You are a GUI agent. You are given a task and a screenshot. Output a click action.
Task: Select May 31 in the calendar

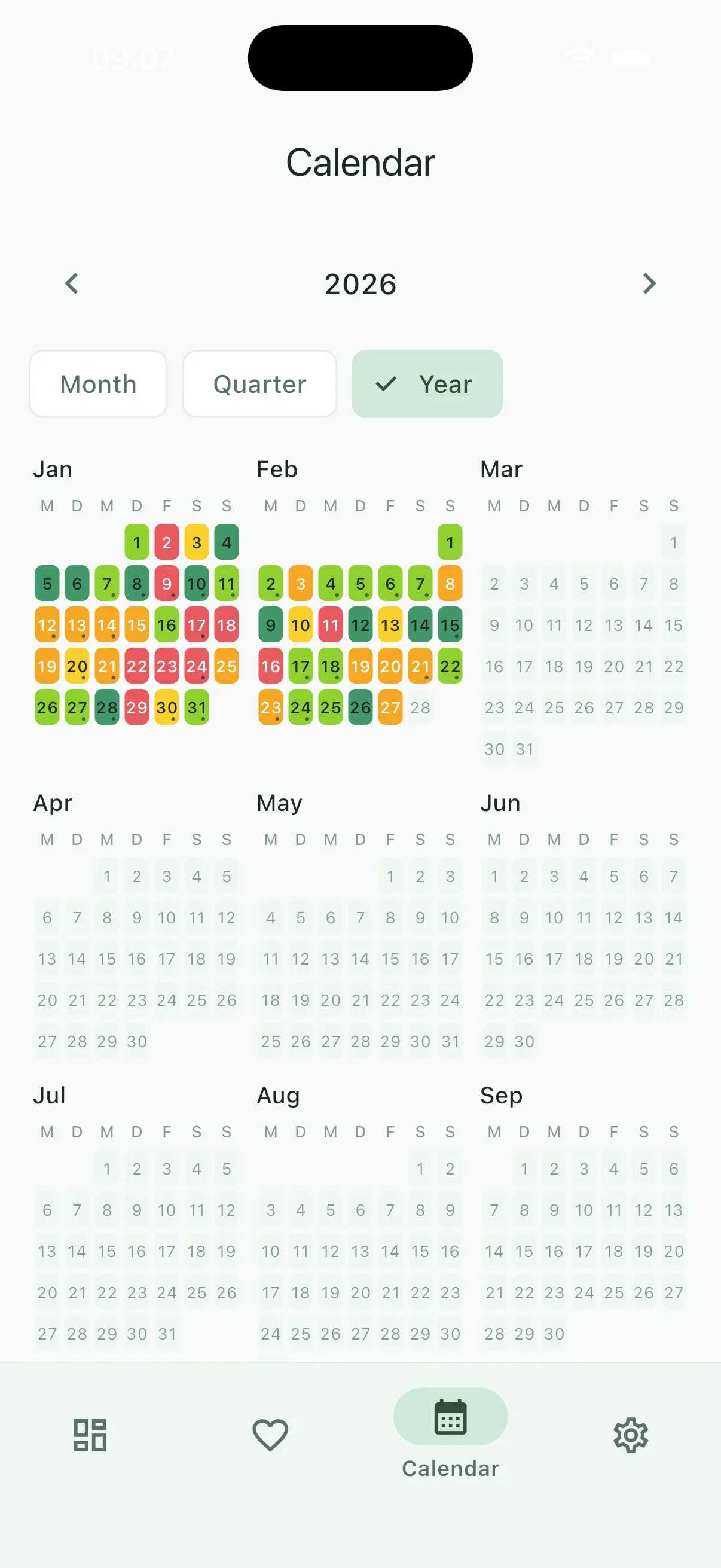pyautogui.click(x=450, y=1042)
